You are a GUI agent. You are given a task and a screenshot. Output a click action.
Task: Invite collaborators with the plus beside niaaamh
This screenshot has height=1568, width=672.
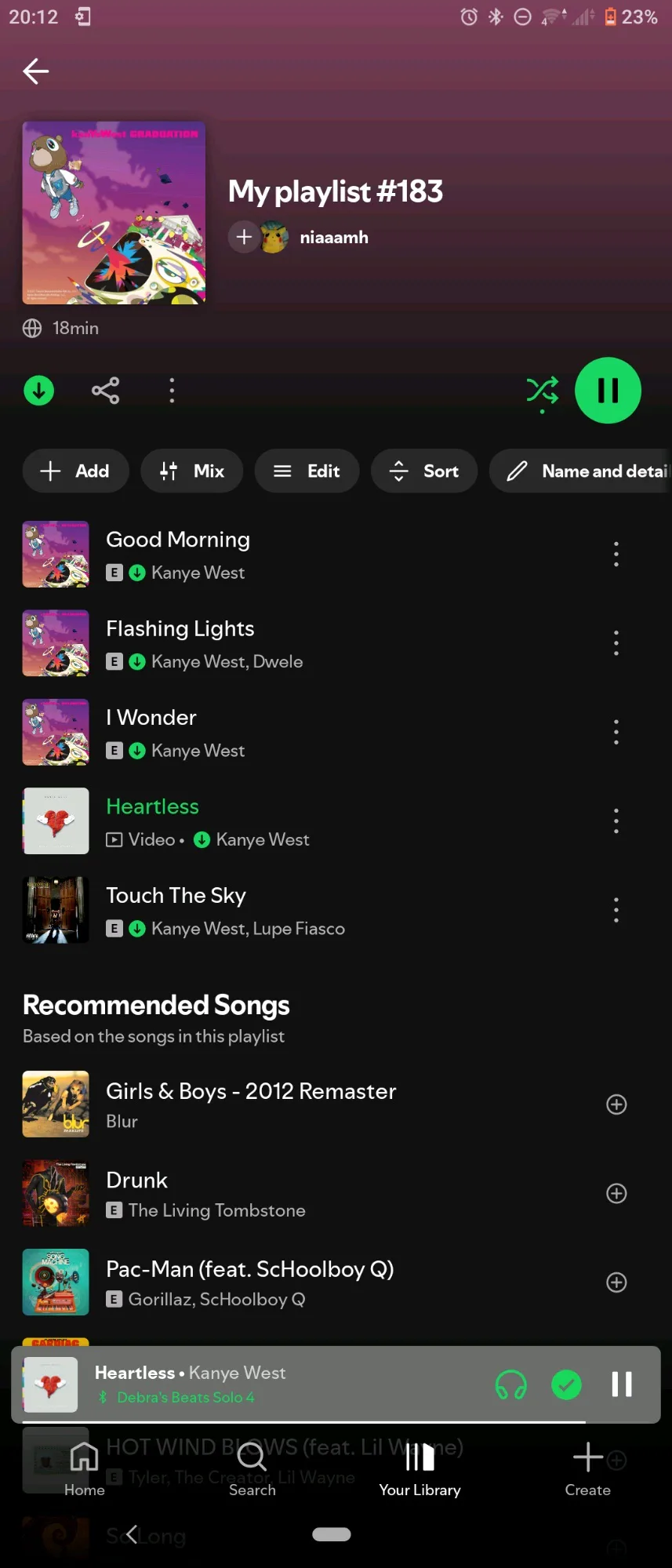(245, 237)
